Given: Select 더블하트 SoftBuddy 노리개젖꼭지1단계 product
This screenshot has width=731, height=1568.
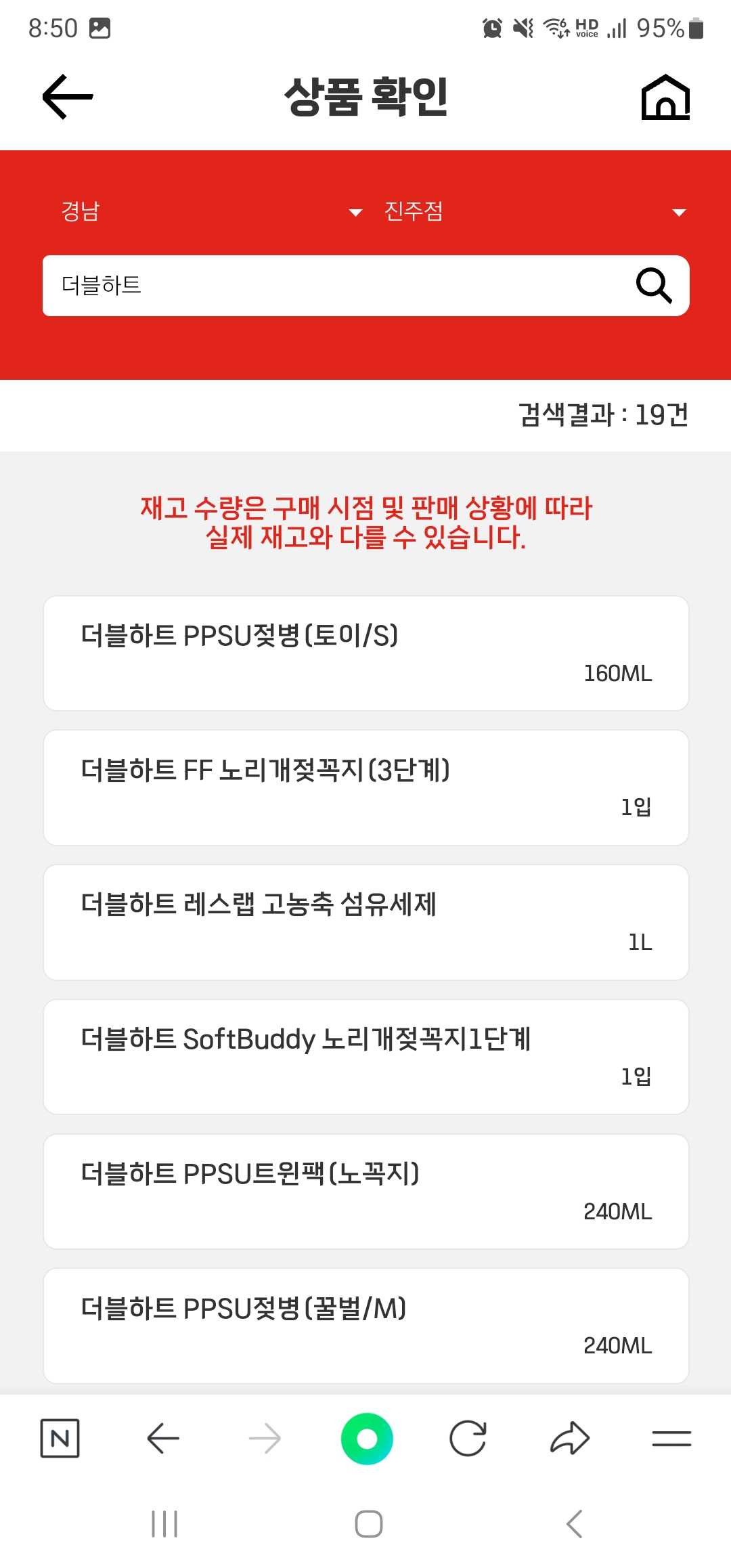Looking at the screenshot, I should pos(365,1056).
